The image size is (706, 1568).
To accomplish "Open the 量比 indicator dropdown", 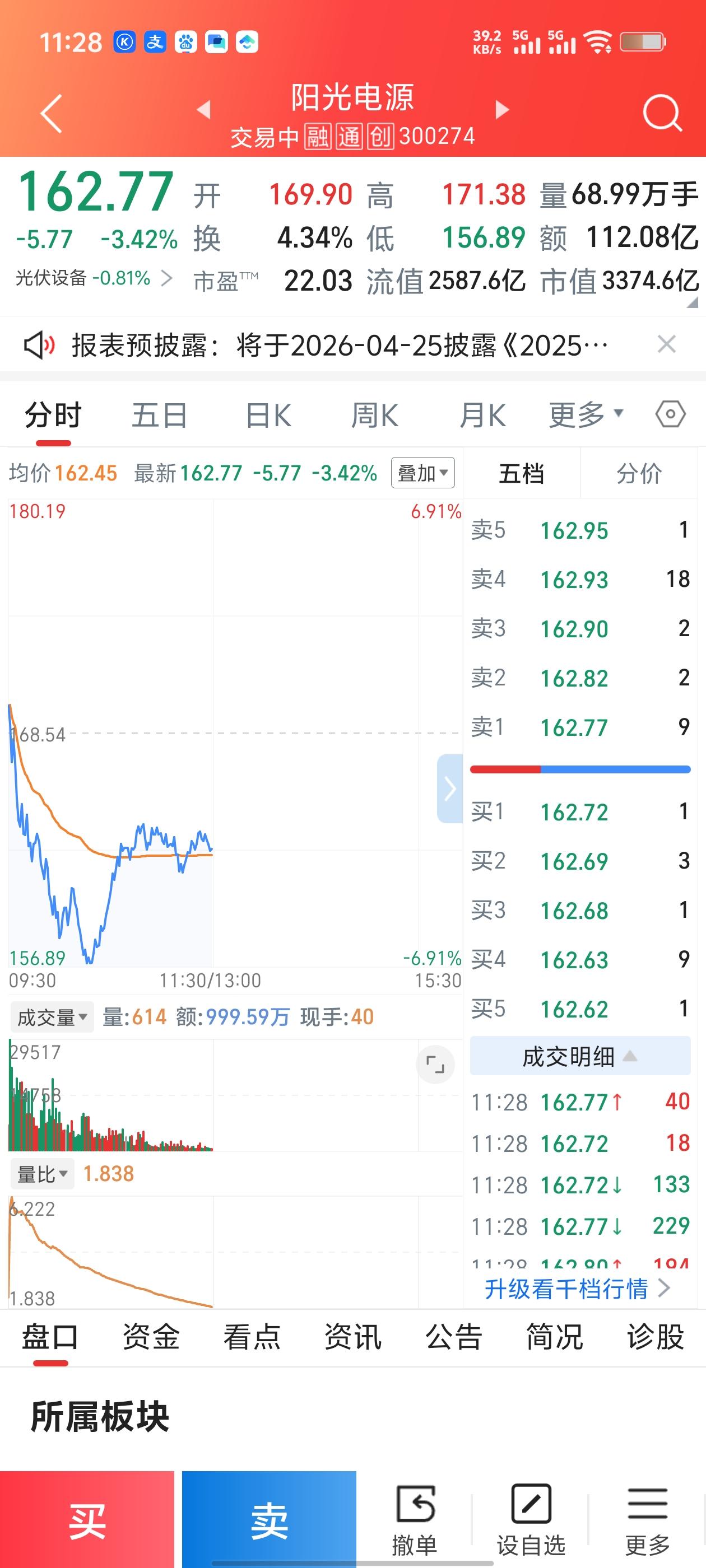I will coord(42,1173).
